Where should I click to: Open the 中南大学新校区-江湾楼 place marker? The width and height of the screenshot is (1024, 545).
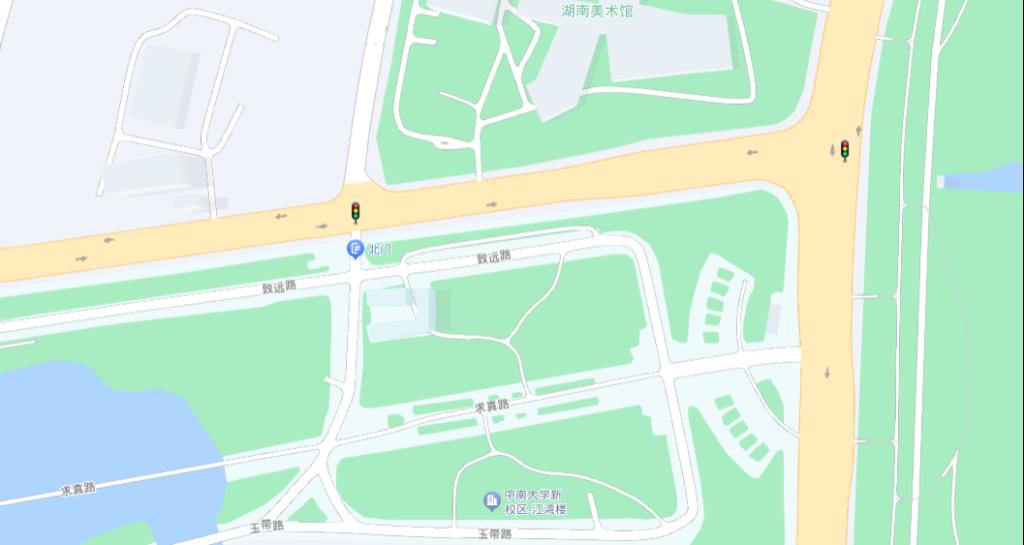point(491,499)
